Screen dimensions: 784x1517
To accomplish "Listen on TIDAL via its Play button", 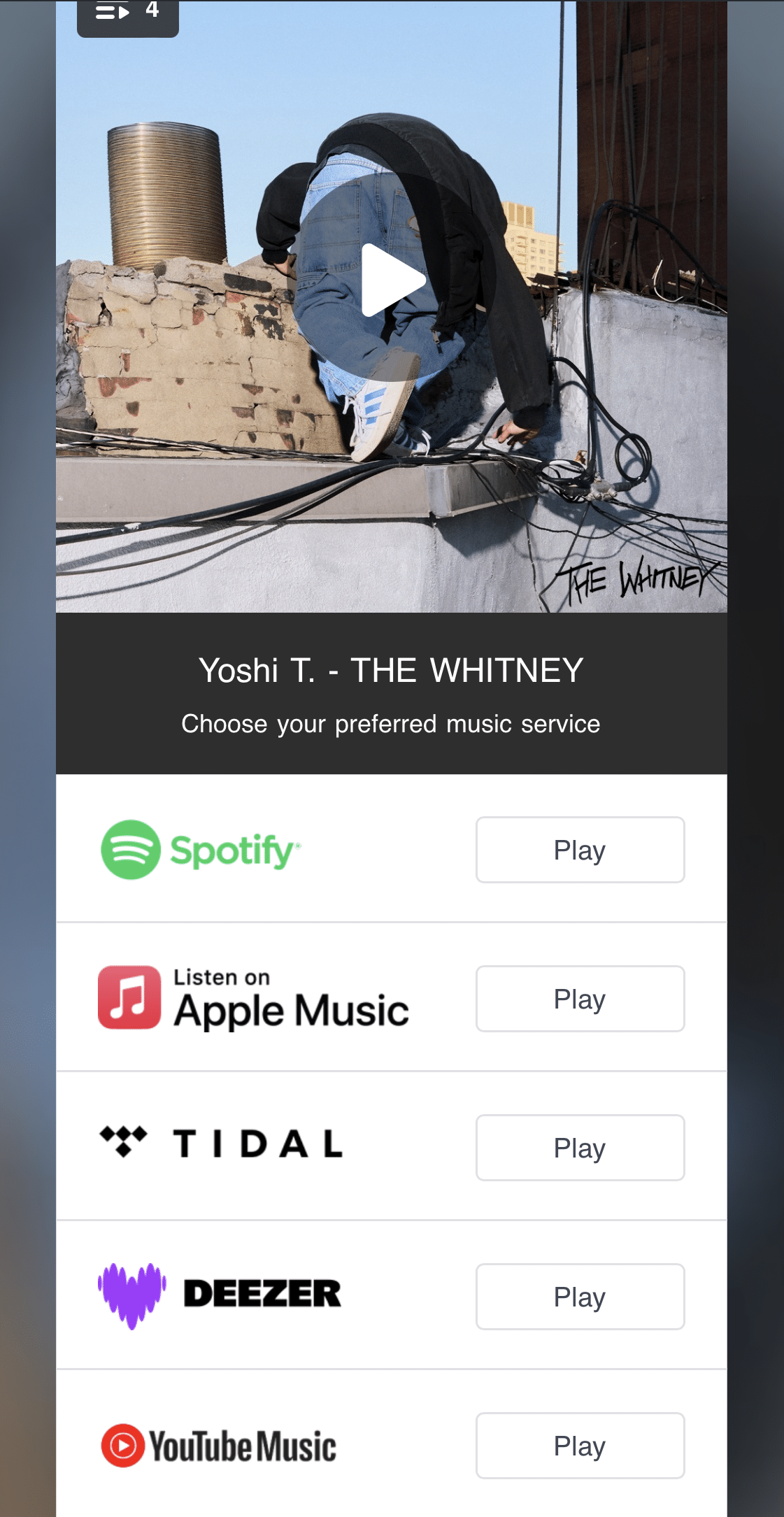I will pyautogui.click(x=580, y=1148).
